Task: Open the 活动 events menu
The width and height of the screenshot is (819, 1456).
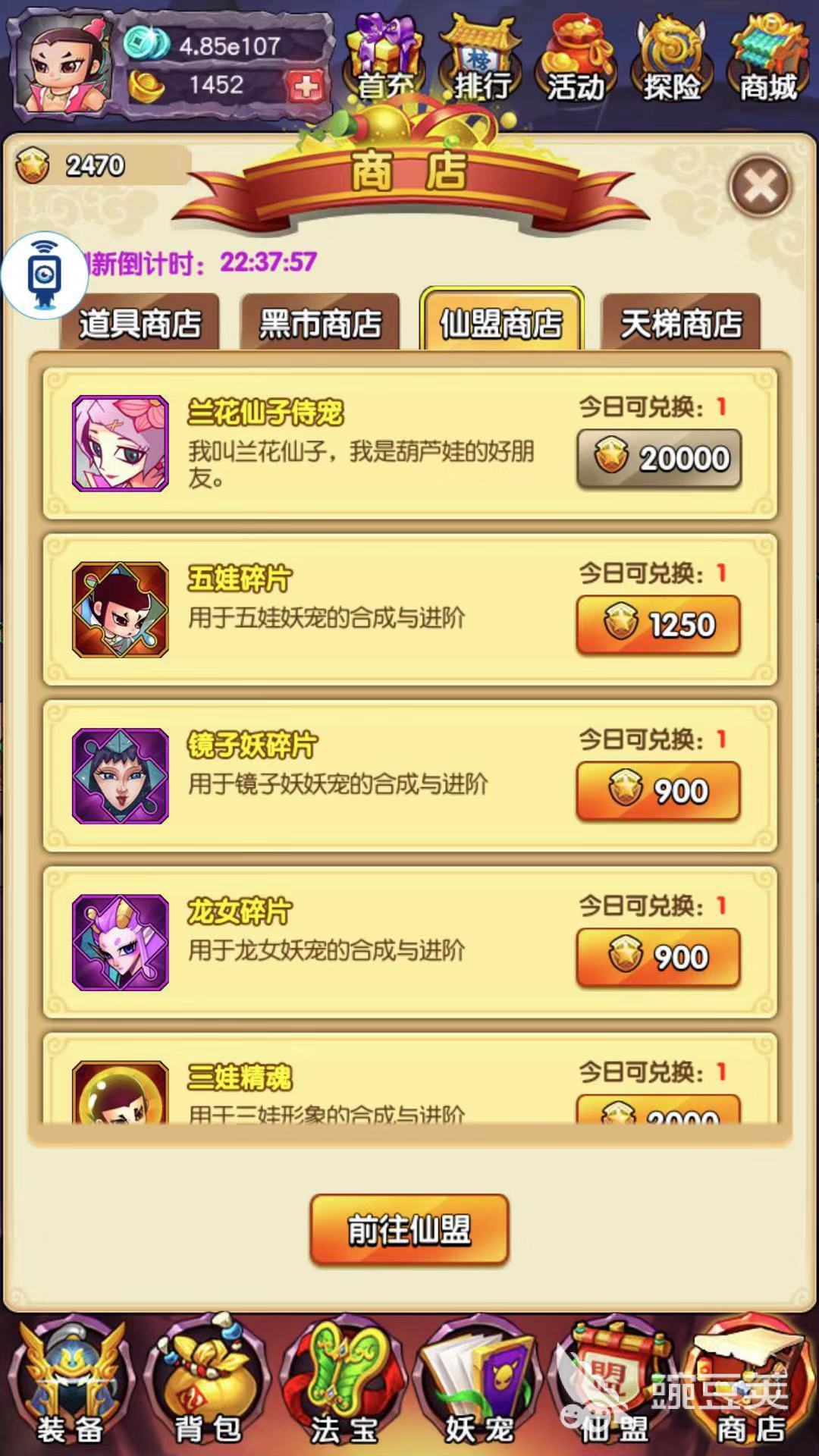Action: tap(576, 62)
